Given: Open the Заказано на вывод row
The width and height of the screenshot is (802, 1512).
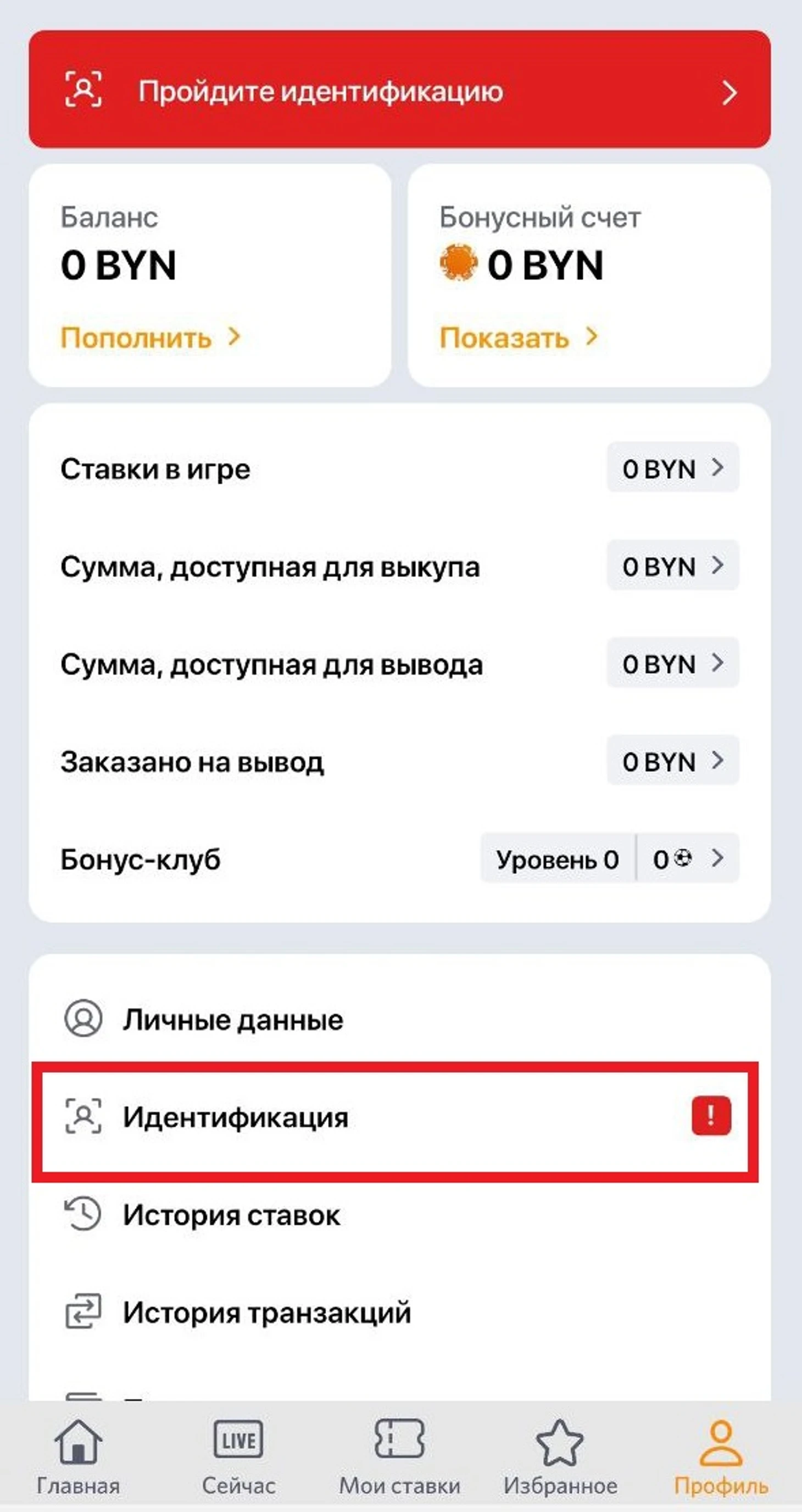Looking at the screenshot, I should (399, 761).
